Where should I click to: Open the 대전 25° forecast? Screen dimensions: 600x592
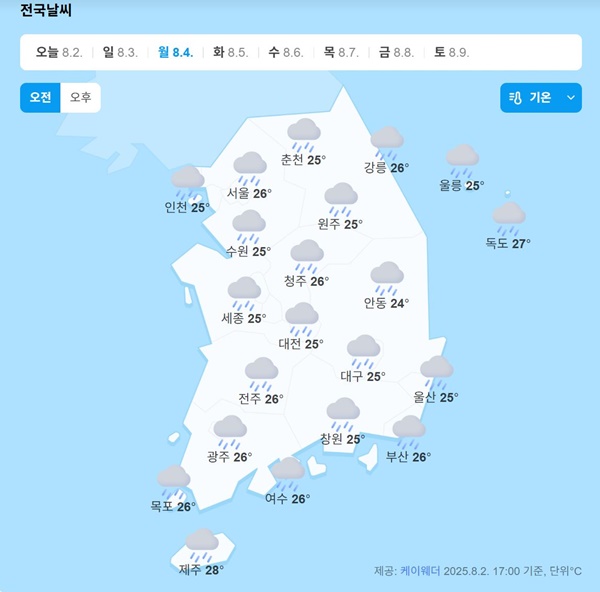(x=301, y=328)
